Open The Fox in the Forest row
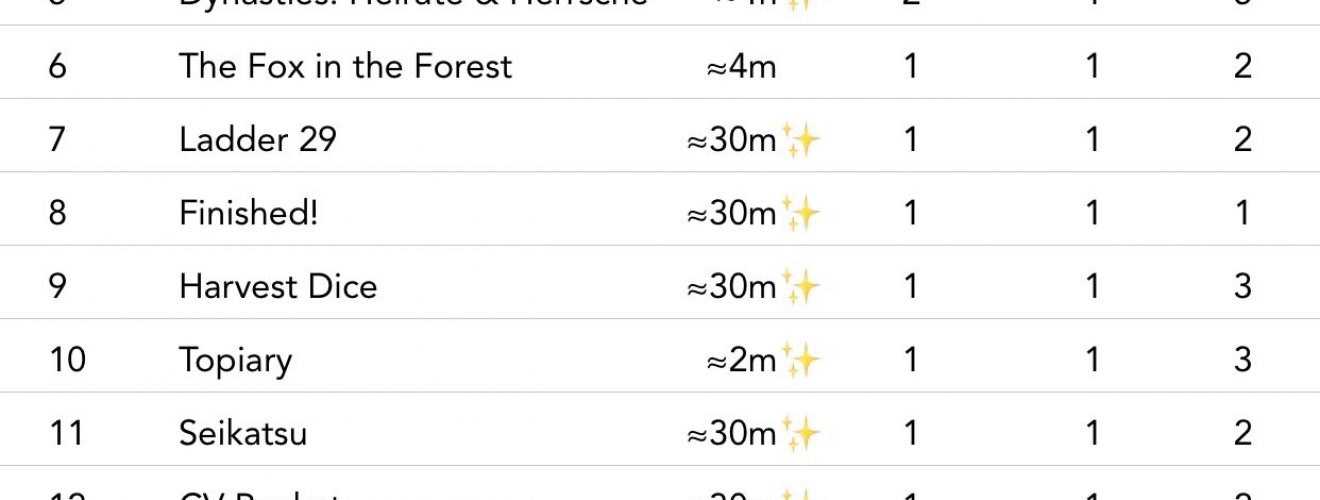Image resolution: width=1320 pixels, height=500 pixels. (345, 66)
